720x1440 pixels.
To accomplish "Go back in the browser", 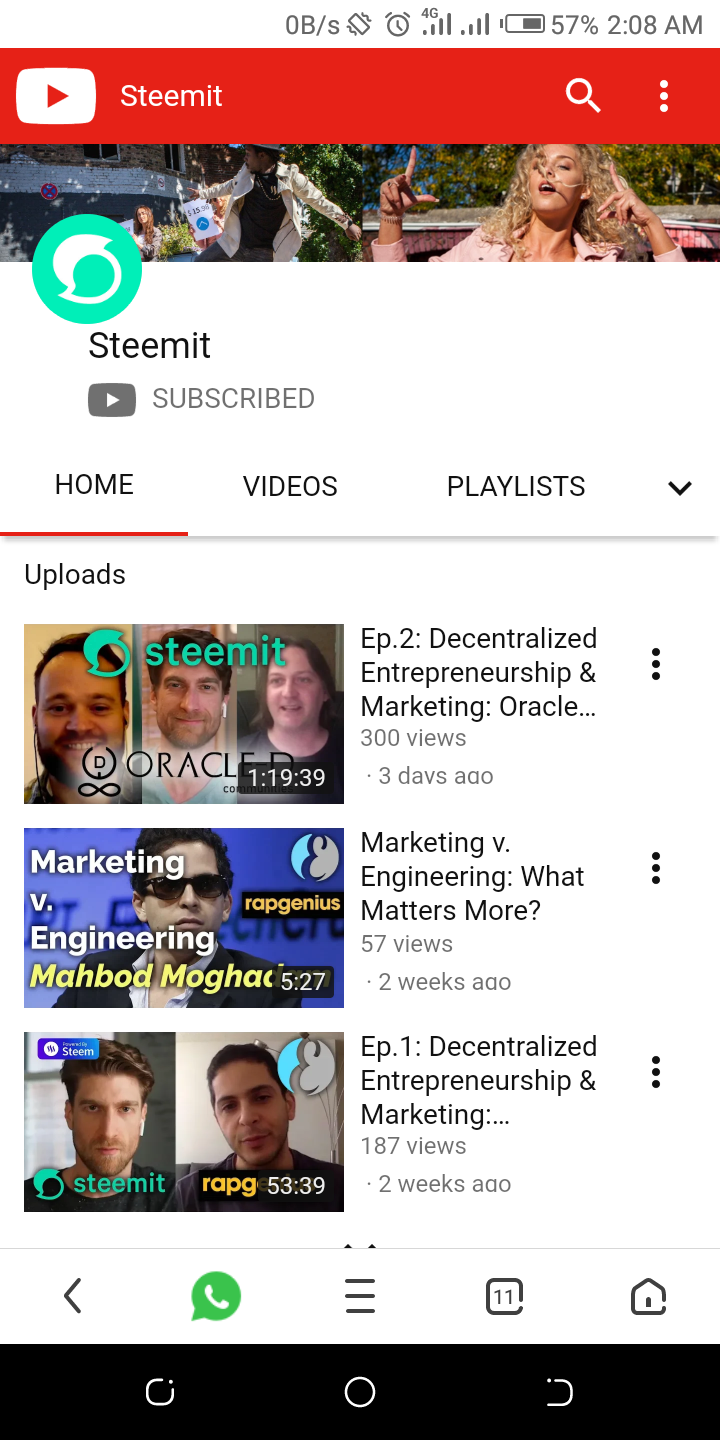I will click(72, 1297).
